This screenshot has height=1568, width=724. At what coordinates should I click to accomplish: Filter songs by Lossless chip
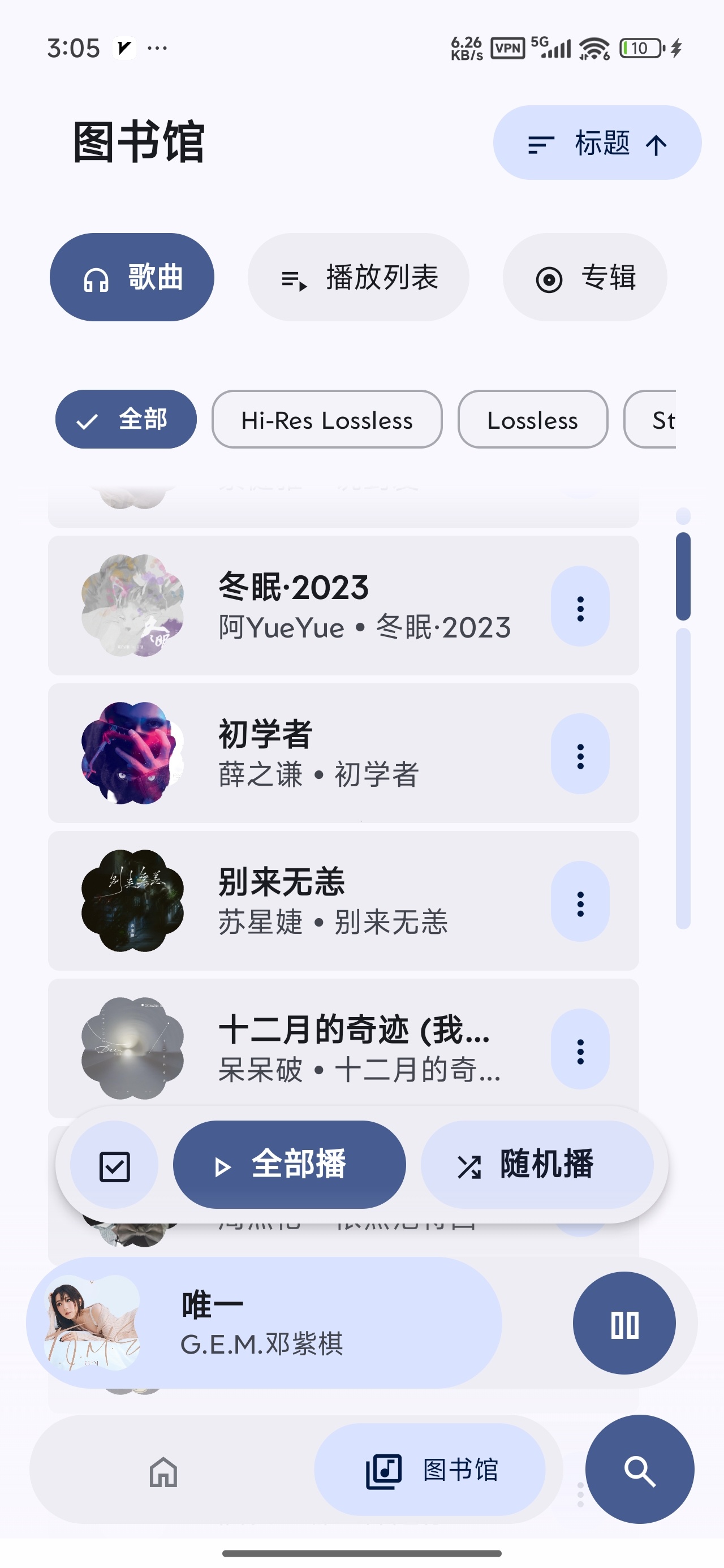533,420
